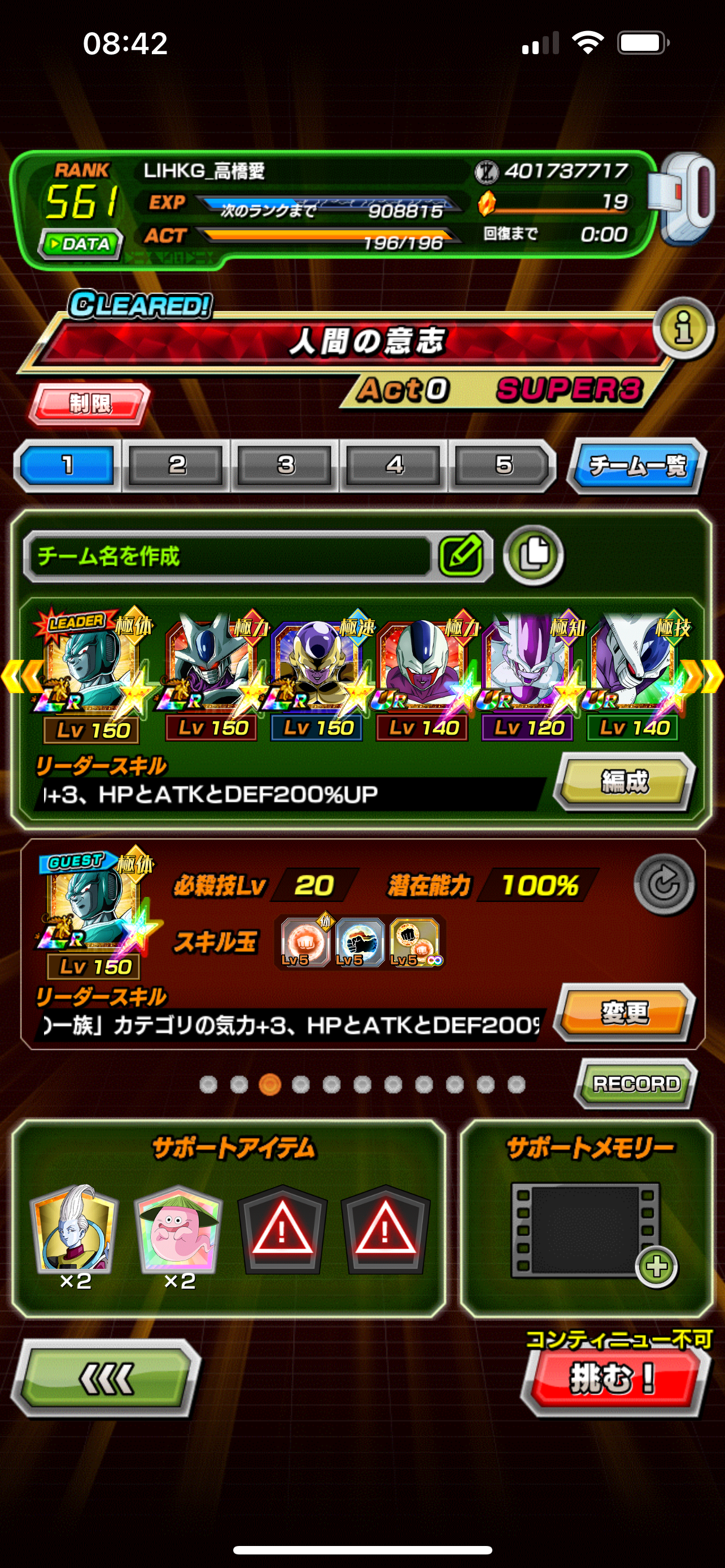Tap 変更 to change guest character
The height and width of the screenshot is (1568, 725).
click(x=624, y=1012)
